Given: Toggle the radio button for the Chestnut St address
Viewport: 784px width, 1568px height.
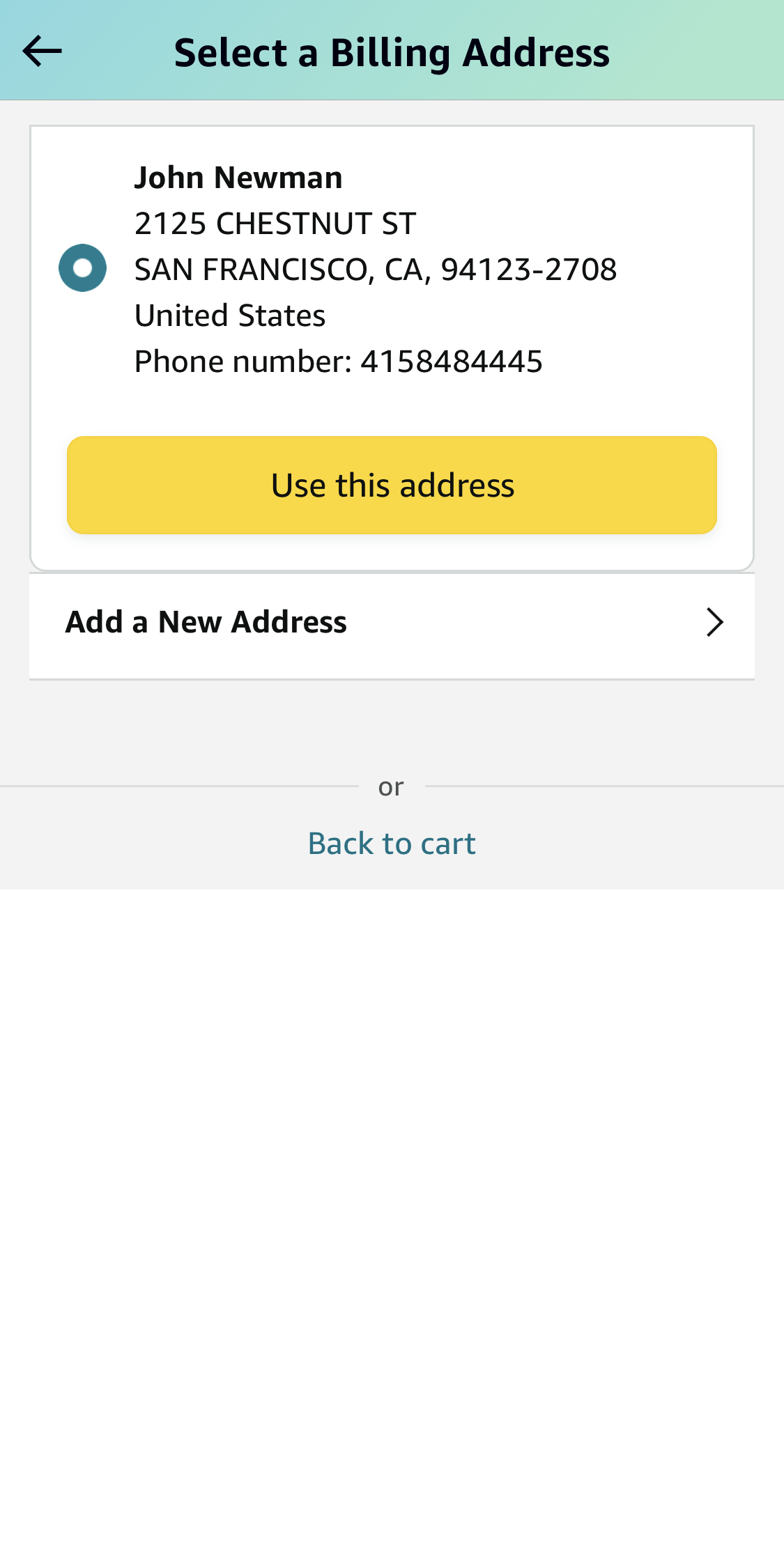Looking at the screenshot, I should 83,267.
